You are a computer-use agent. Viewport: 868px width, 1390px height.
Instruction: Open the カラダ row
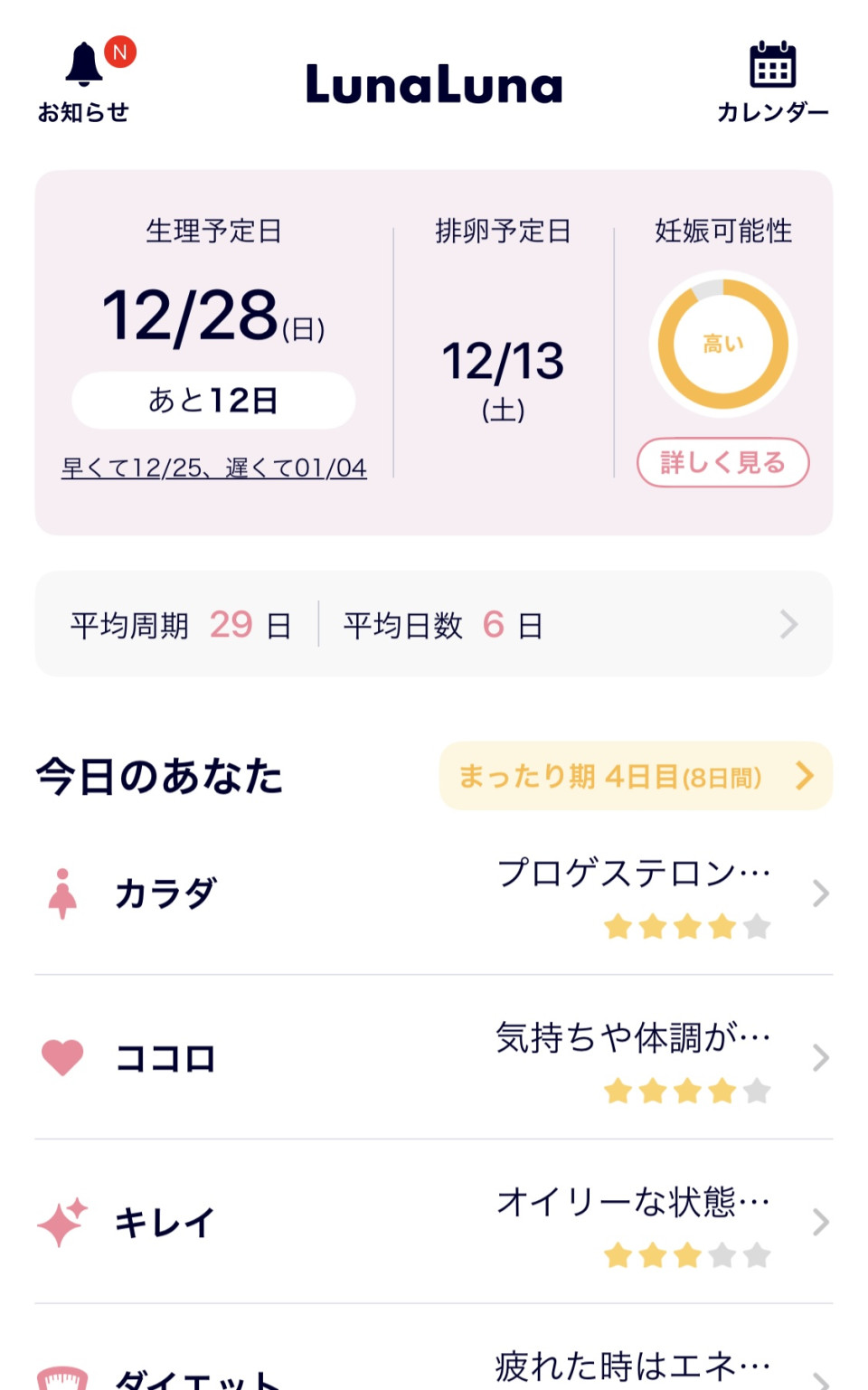(x=433, y=894)
